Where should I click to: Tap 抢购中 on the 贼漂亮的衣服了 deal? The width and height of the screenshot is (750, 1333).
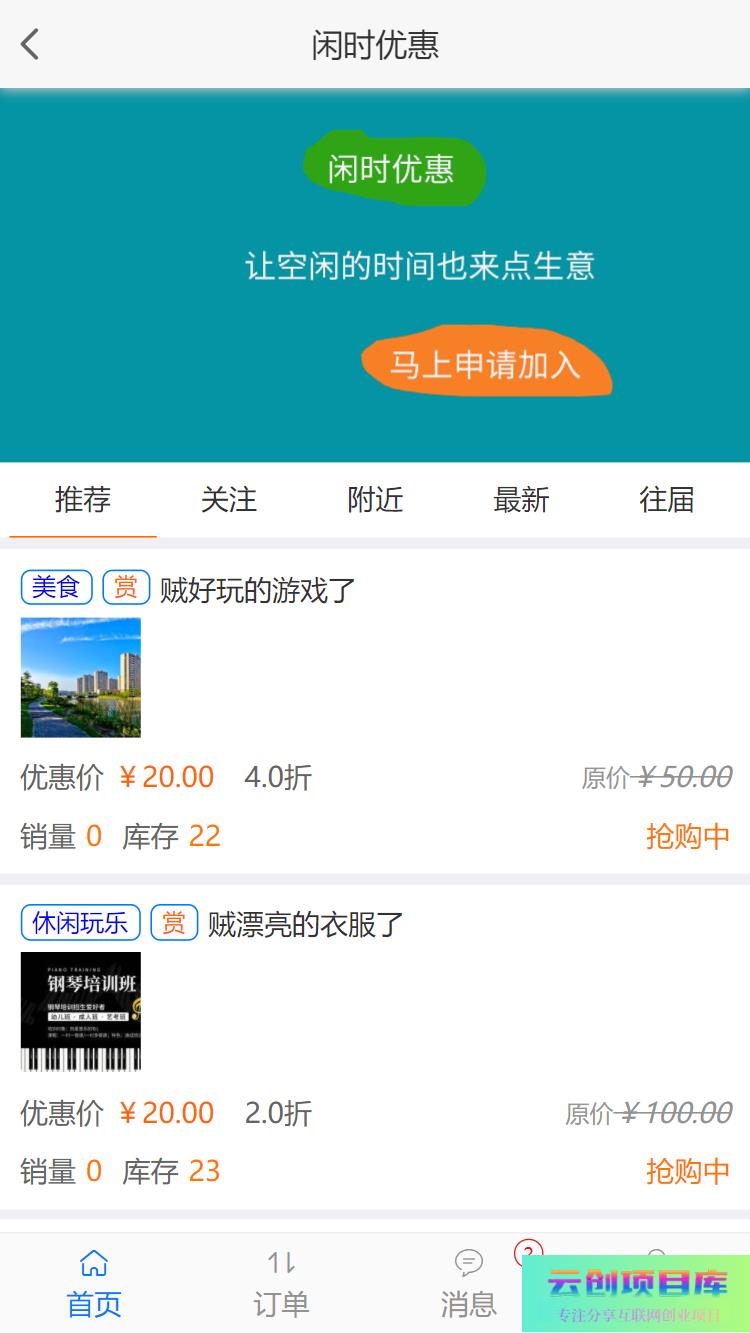(x=687, y=1171)
